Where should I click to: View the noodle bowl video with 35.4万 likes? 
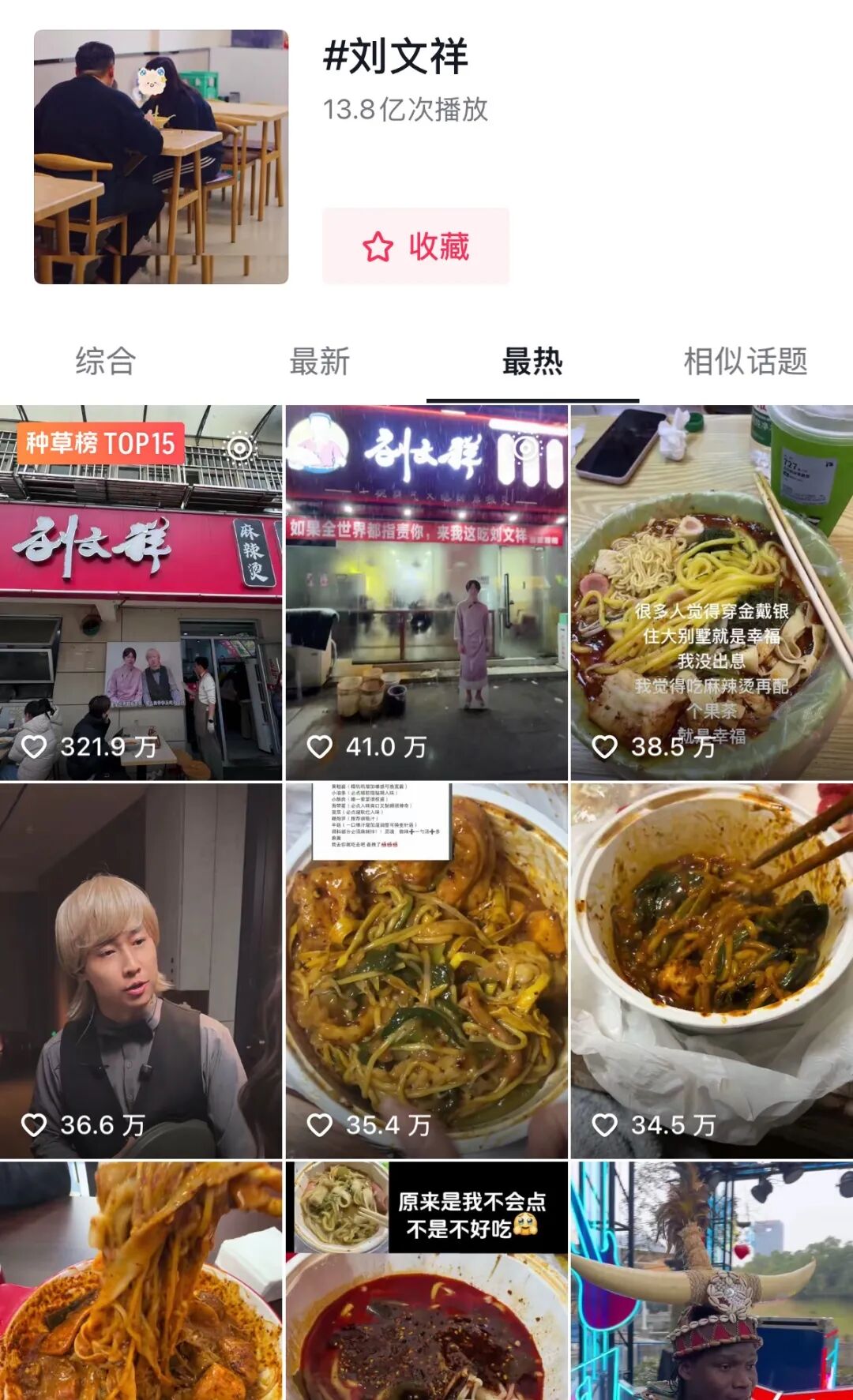[x=426, y=970]
